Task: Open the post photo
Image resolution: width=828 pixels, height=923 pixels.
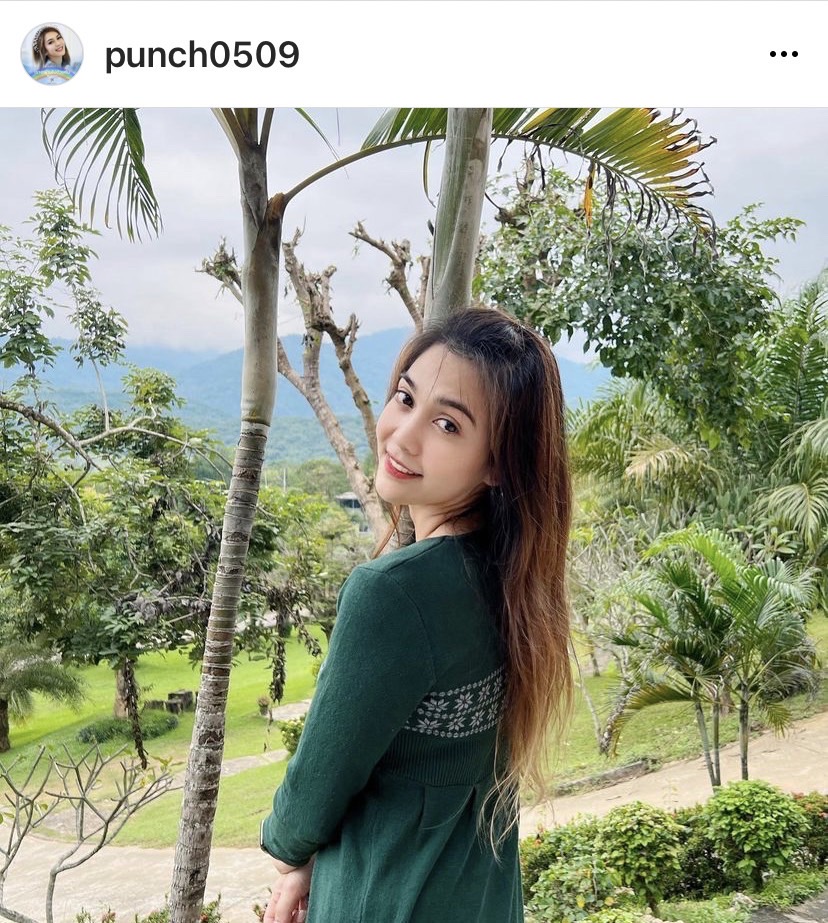Action: click(x=414, y=515)
